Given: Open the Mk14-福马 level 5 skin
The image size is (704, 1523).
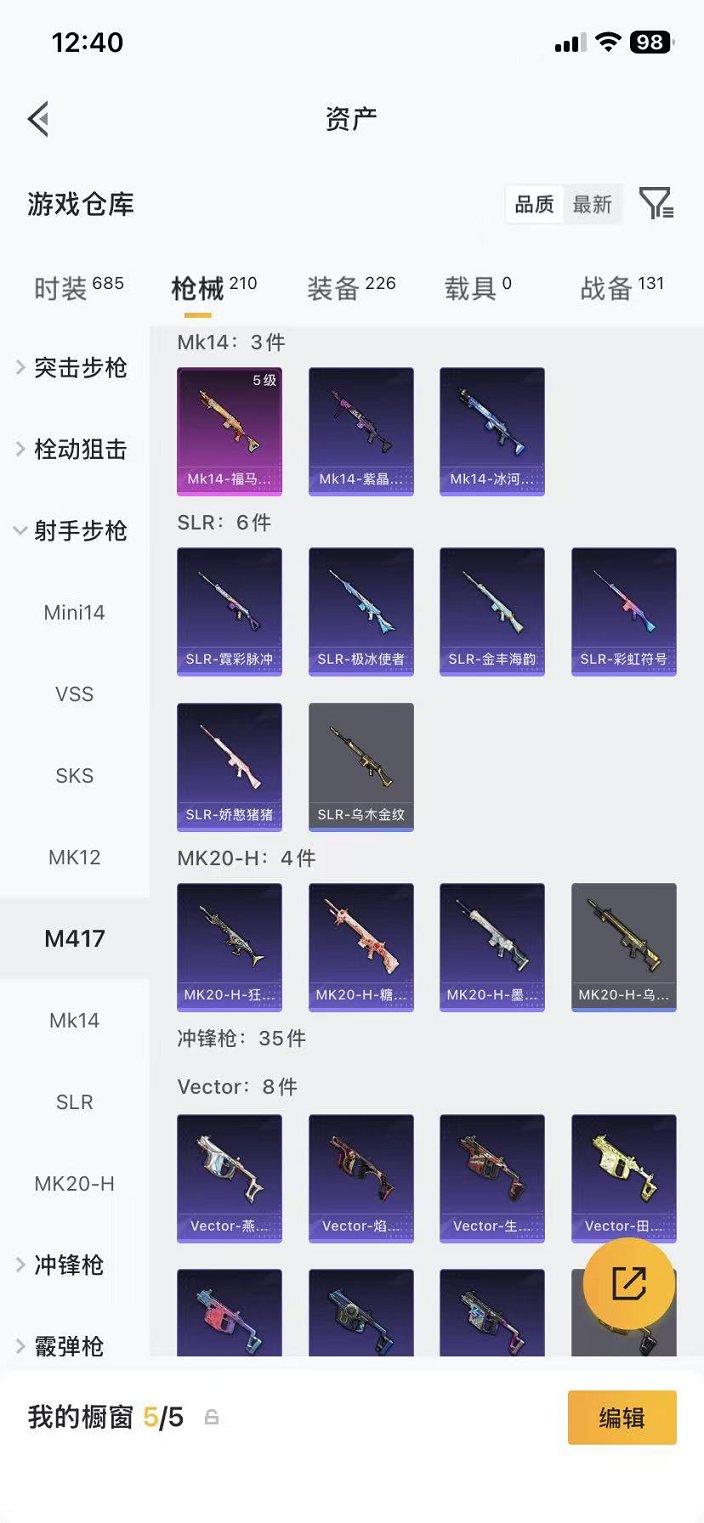Looking at the screenshot, I should tap(229, 431).
